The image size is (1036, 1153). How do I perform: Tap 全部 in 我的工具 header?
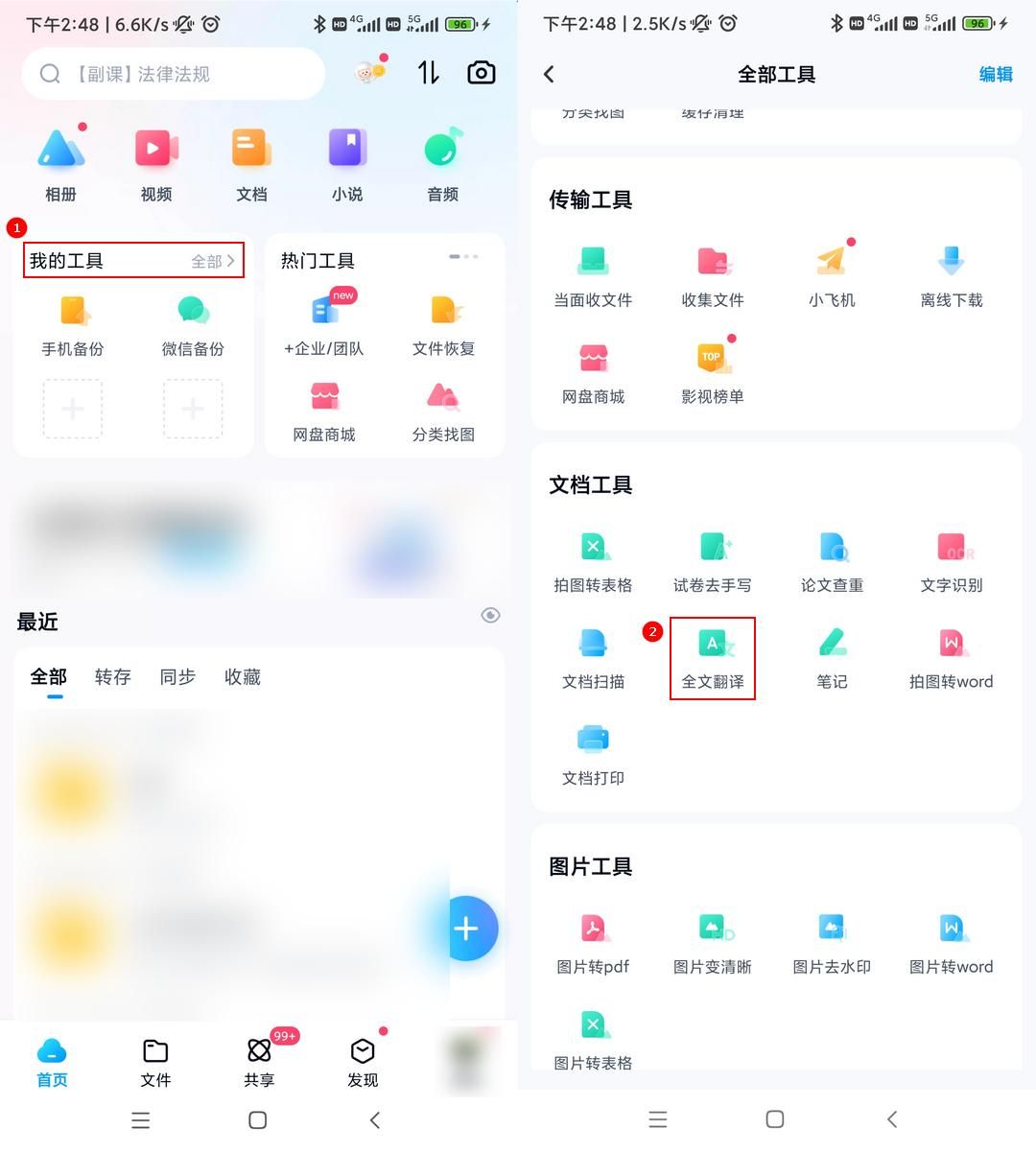pos(213,261)
